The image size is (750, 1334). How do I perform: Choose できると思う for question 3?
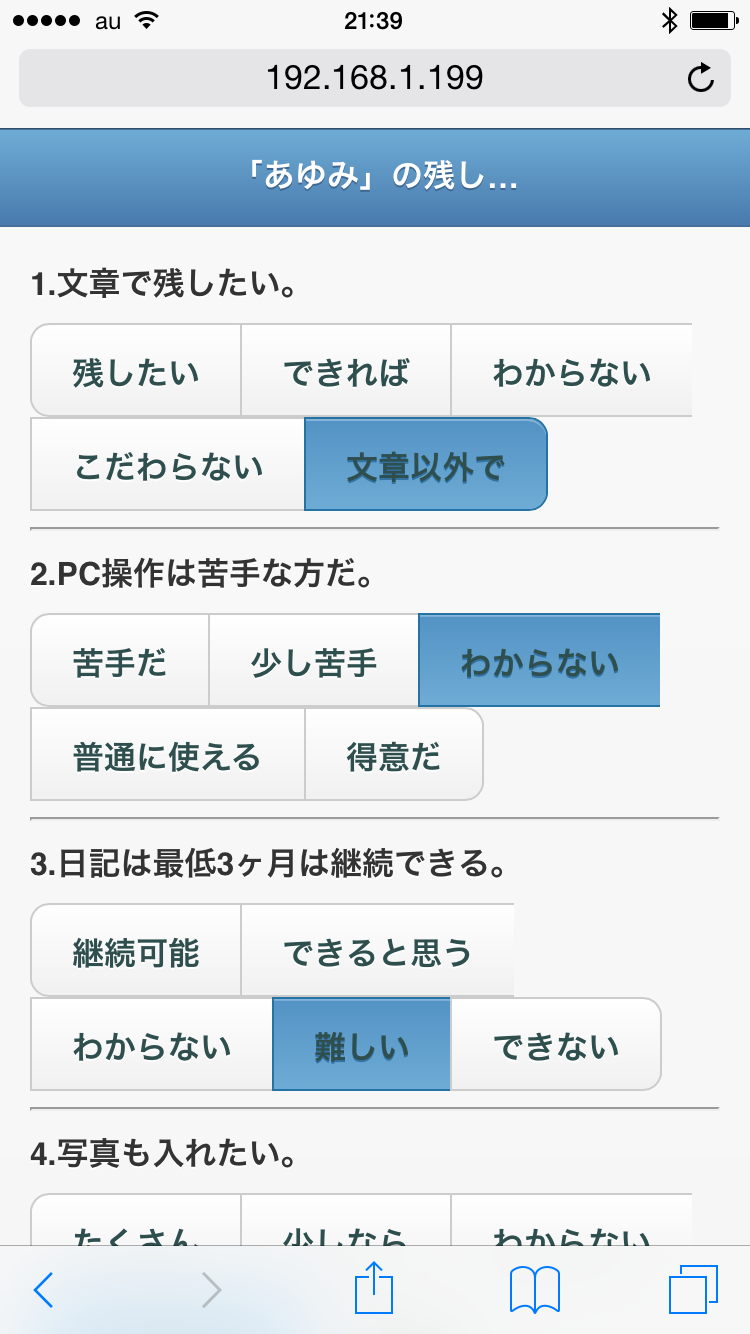coord(377,951)
